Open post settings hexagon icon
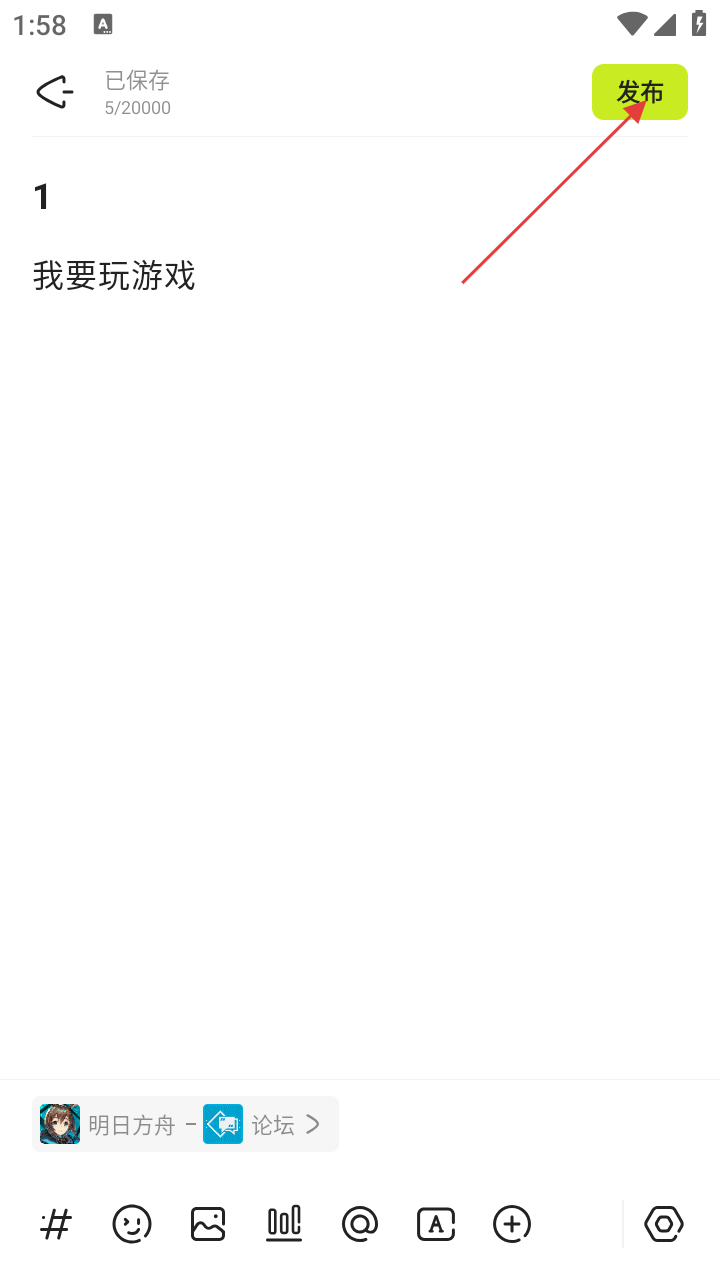This screenshot has width=720, height=1280. (x=664, y=1224)
